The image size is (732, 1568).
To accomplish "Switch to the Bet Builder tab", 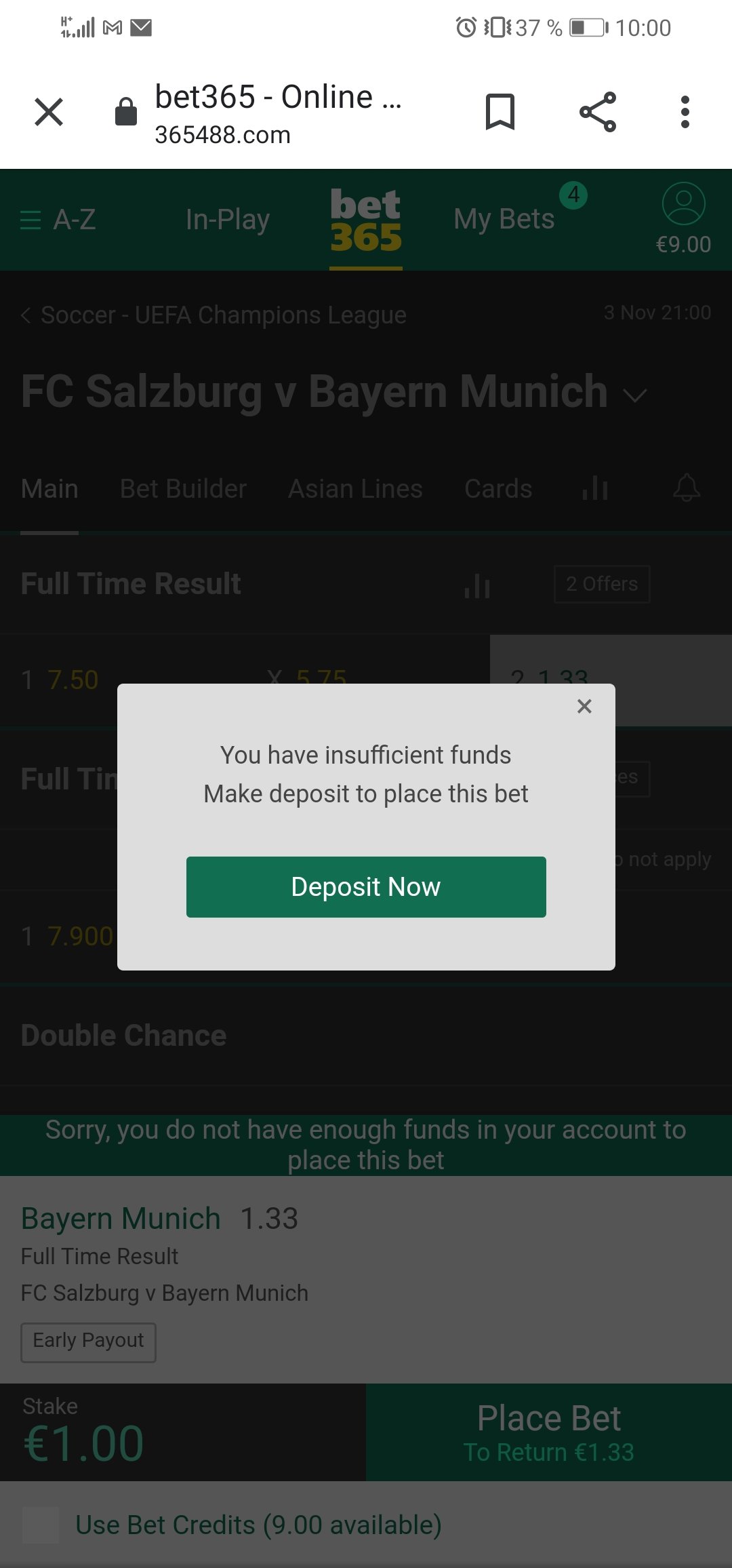I will click(183, 489).
